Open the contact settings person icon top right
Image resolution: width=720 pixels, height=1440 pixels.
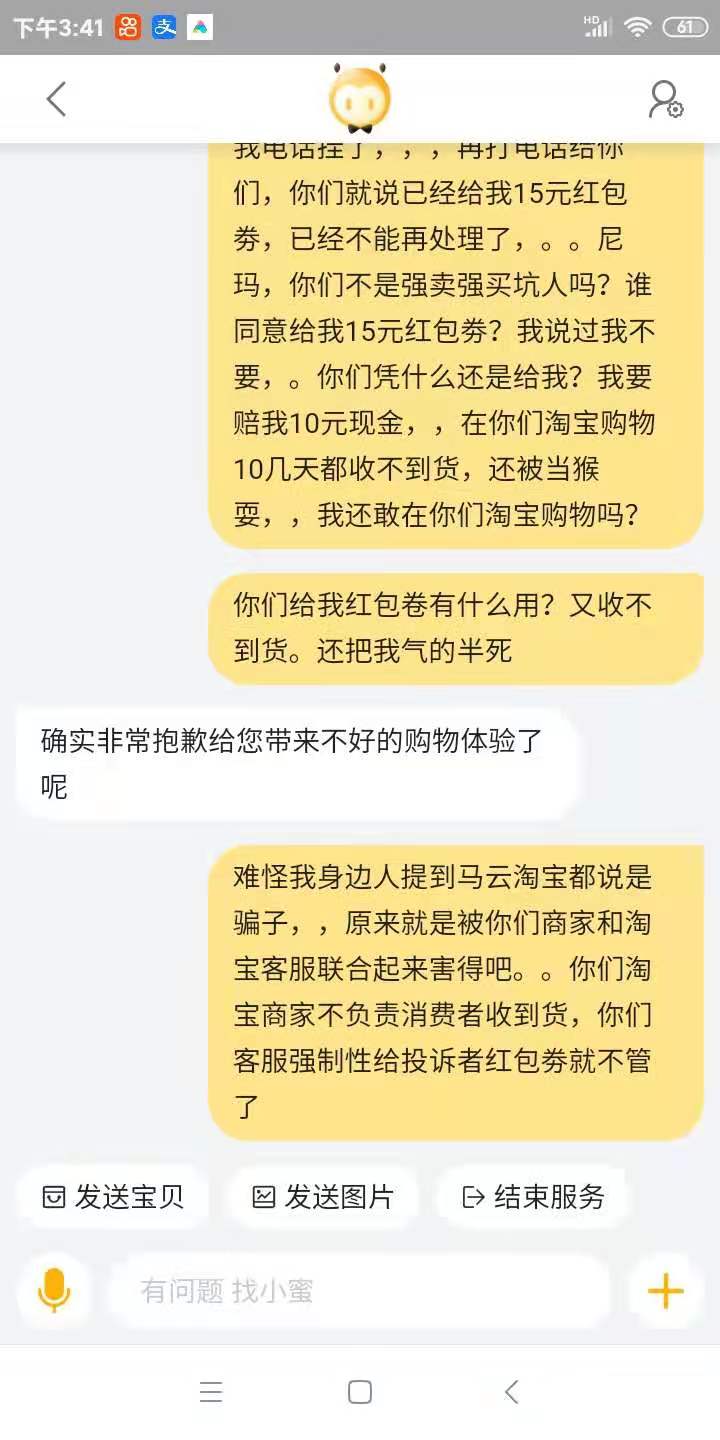[663, 99]
